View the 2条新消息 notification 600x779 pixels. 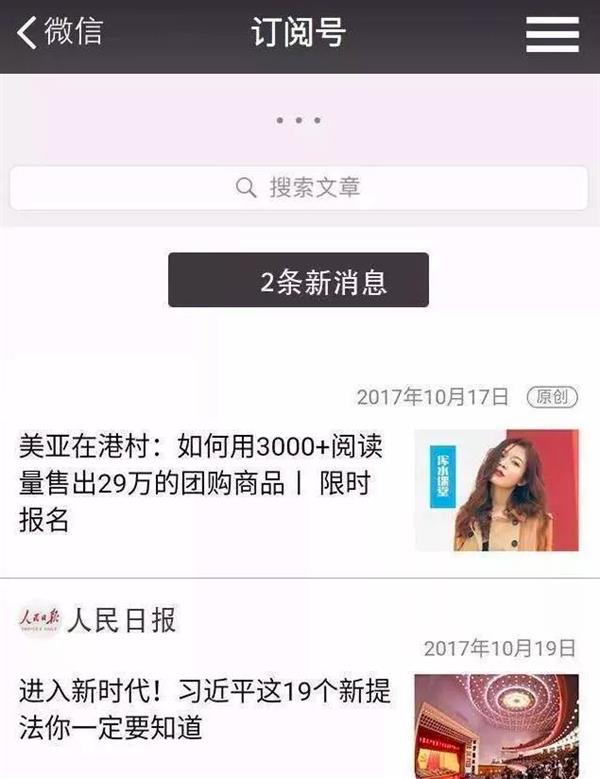[x=298, y=281]
